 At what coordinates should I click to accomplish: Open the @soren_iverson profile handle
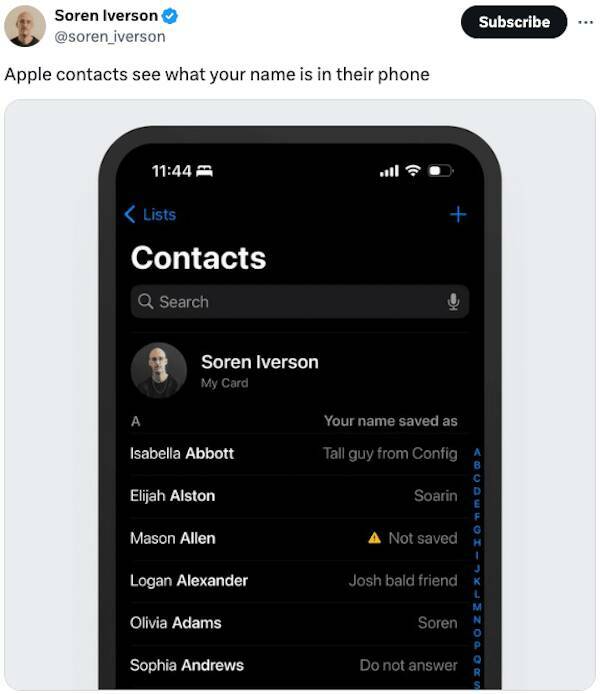[109, 36]
